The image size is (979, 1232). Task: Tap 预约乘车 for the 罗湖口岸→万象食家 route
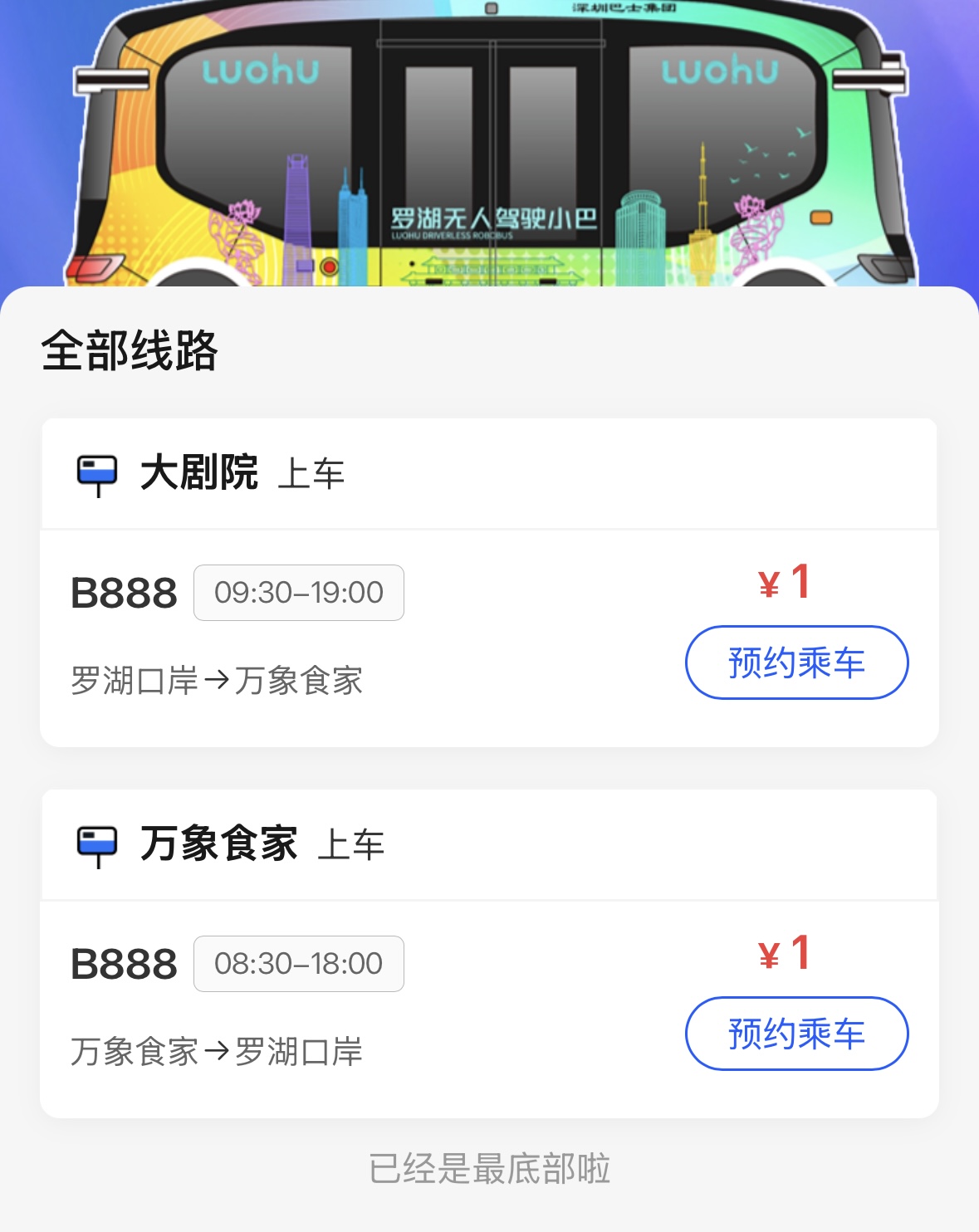pos(796,662)
